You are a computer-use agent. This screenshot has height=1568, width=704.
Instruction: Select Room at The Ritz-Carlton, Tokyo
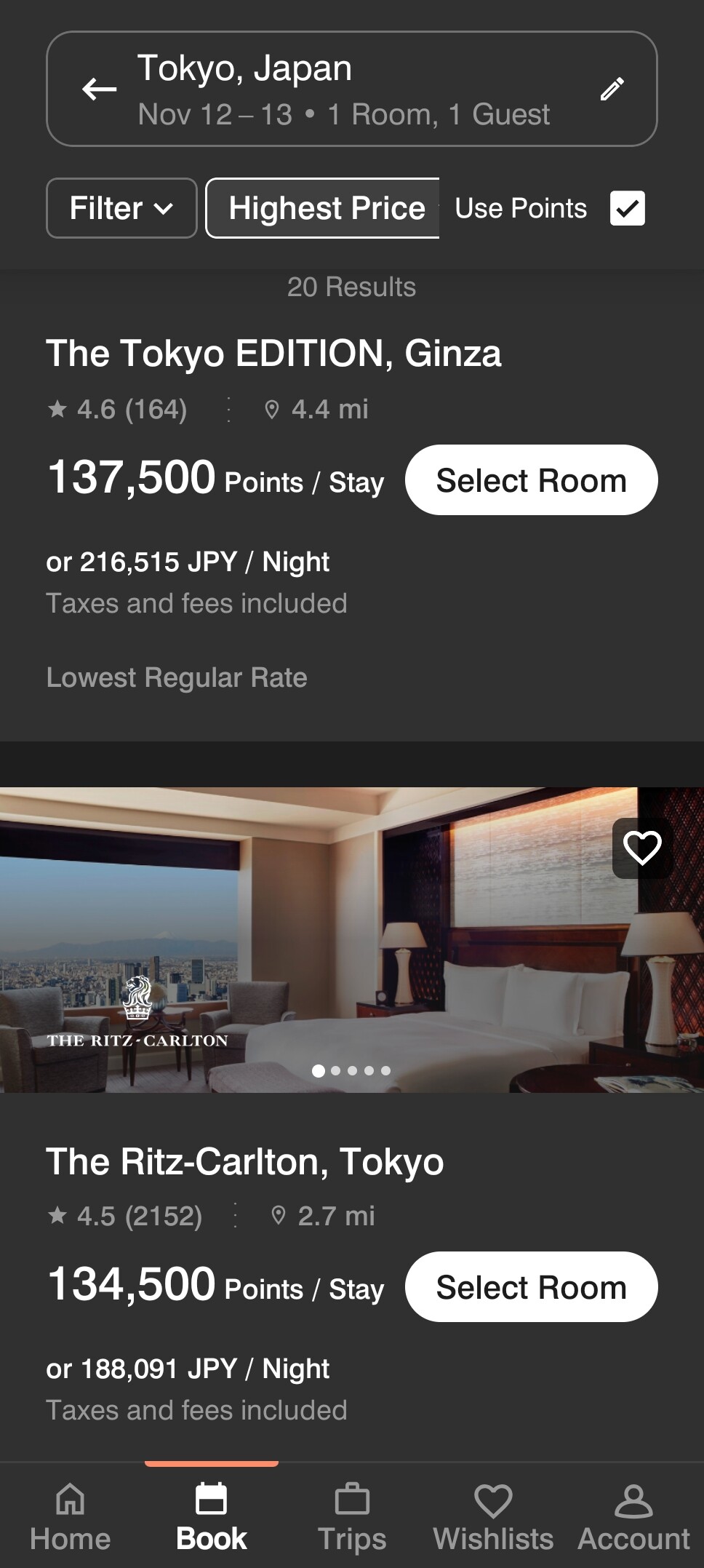531,1287
